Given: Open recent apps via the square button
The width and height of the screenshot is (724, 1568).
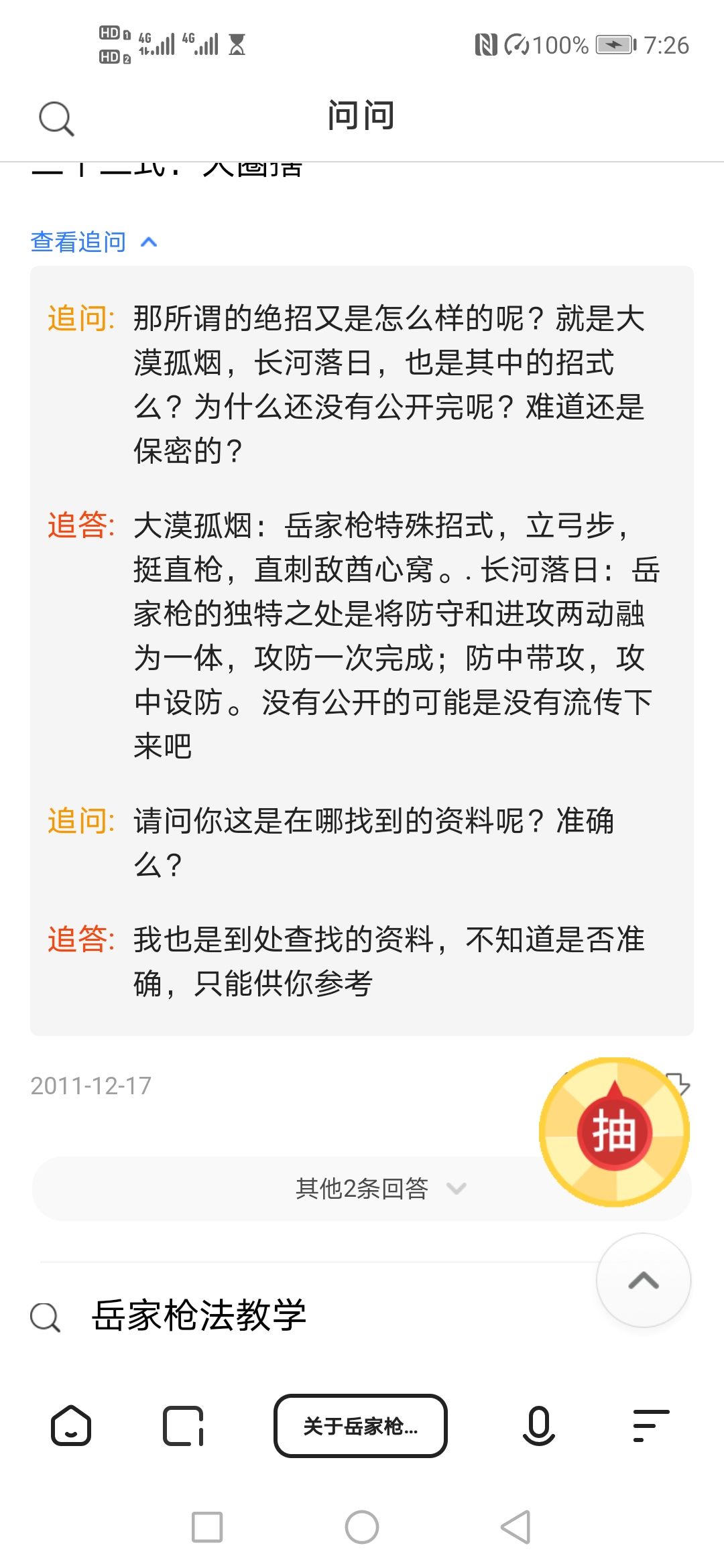Looking at the screenshot, I should (207, 1527).
